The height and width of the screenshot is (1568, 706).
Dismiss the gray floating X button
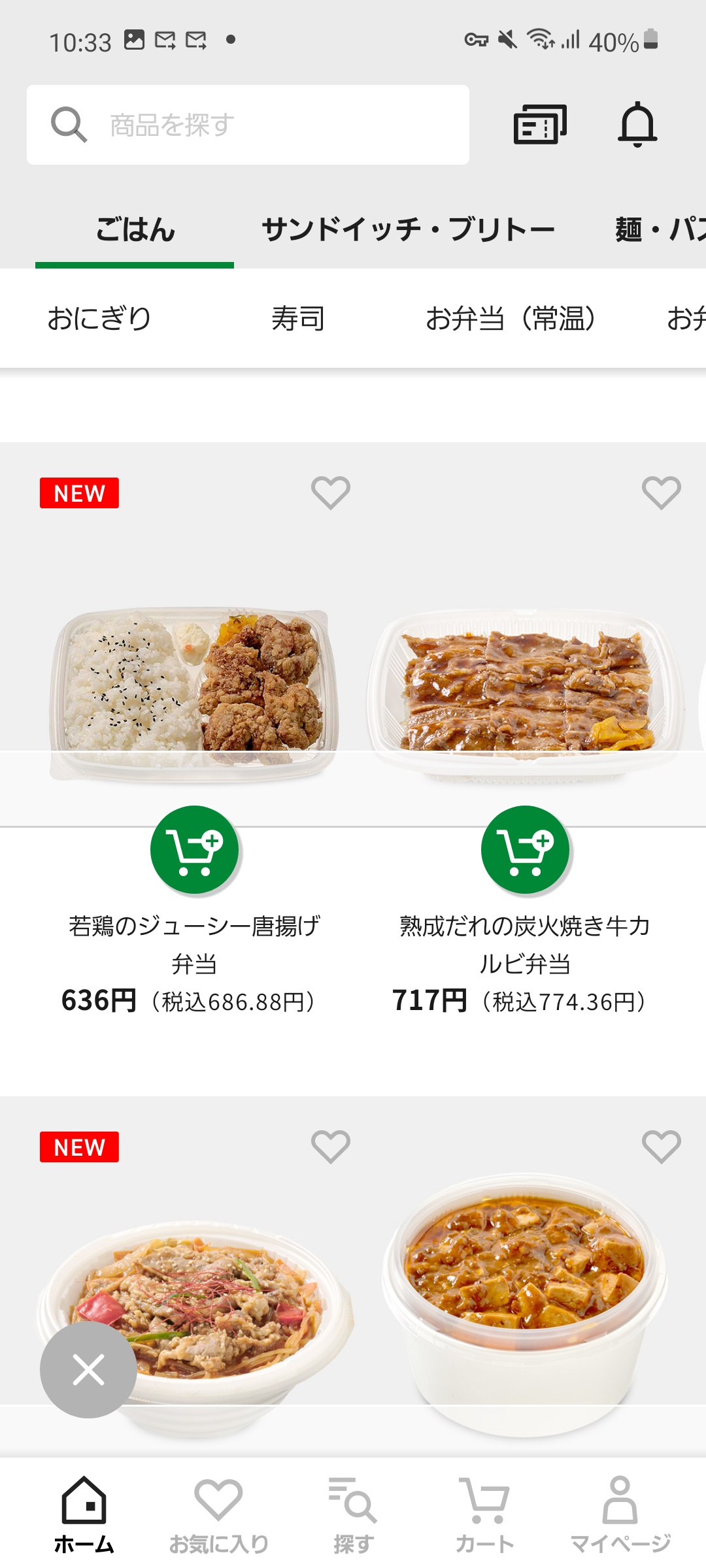tap(88, 1369)
